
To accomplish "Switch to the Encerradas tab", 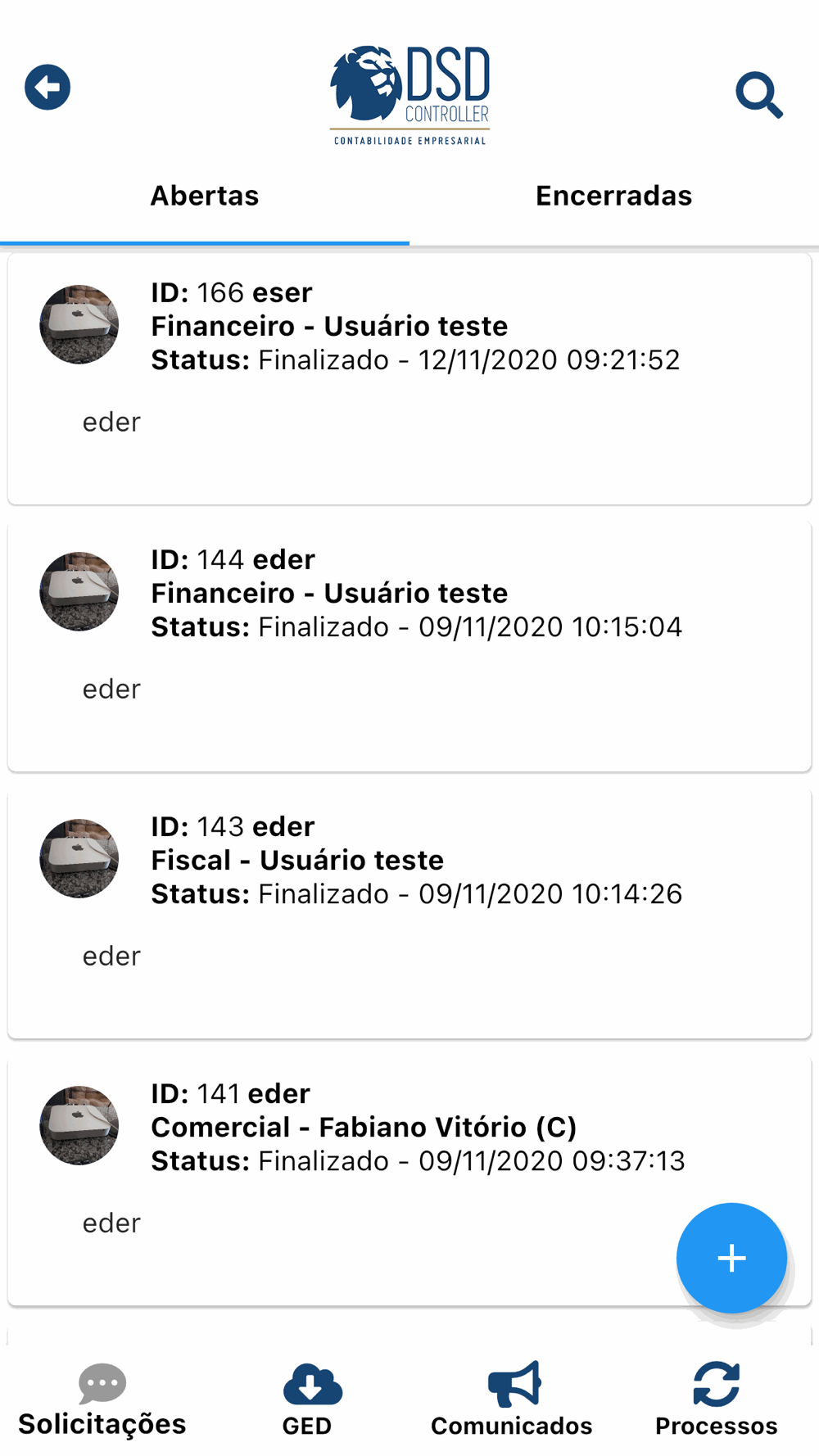I will [x=614, y=197].
